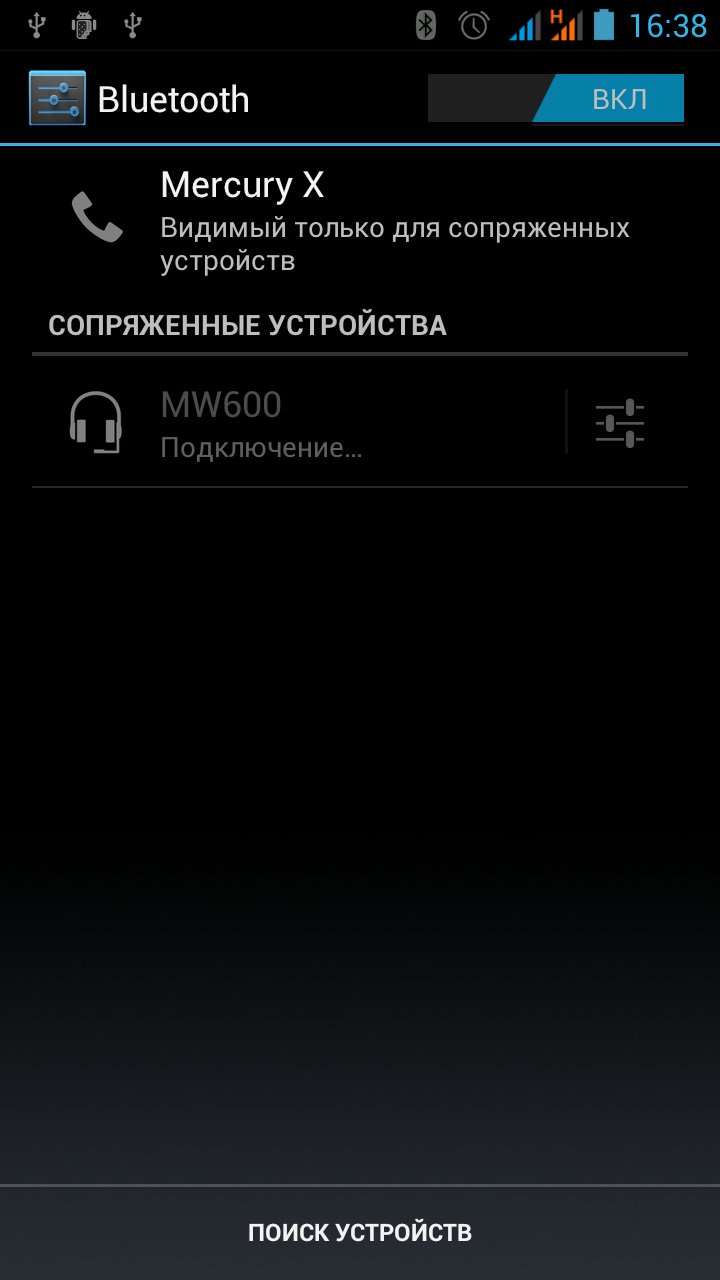Toggle Mercury X visibility to nearby devices
The image size is (720, 1280).
[x=360, y=218]
